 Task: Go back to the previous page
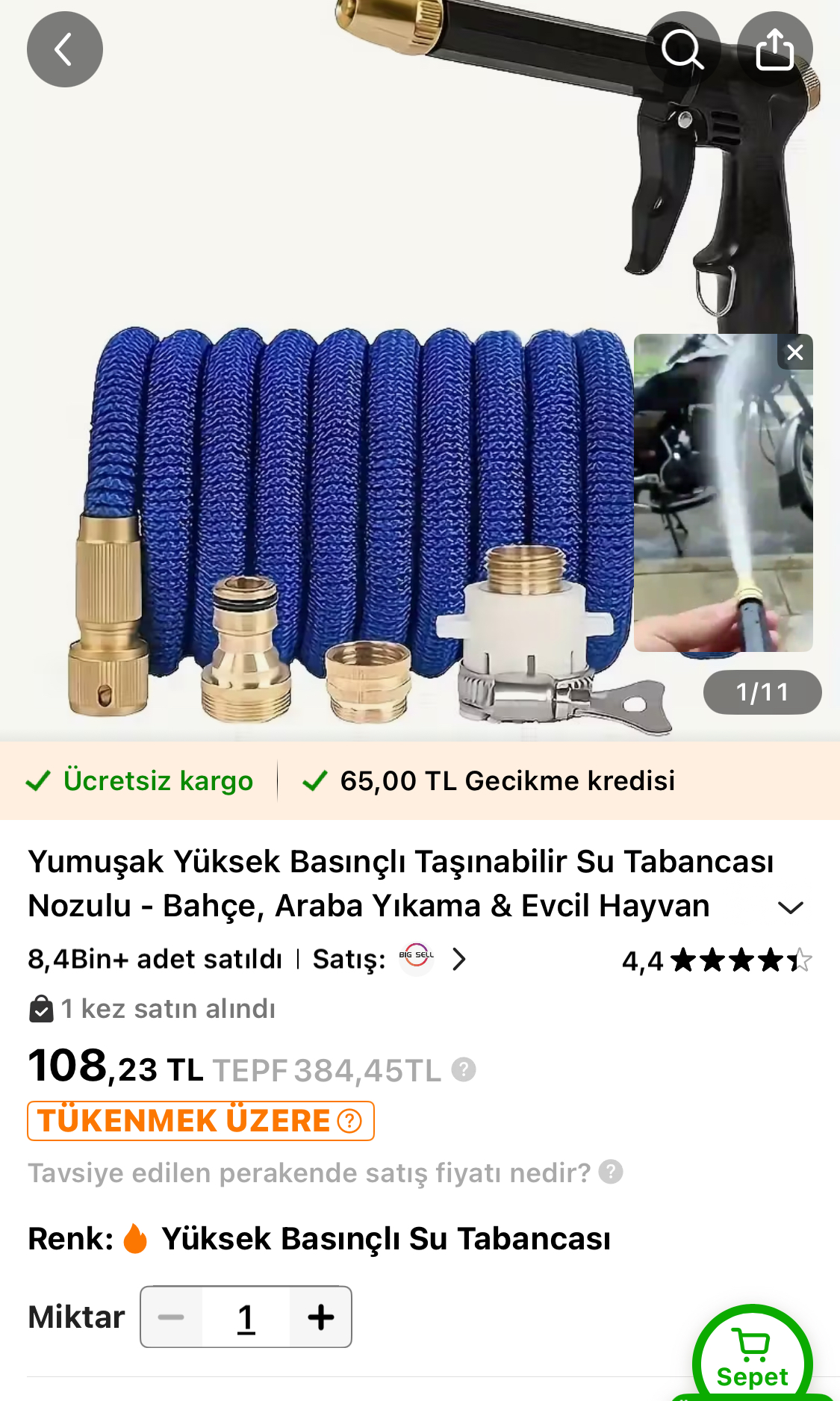(x=64, y=49)
